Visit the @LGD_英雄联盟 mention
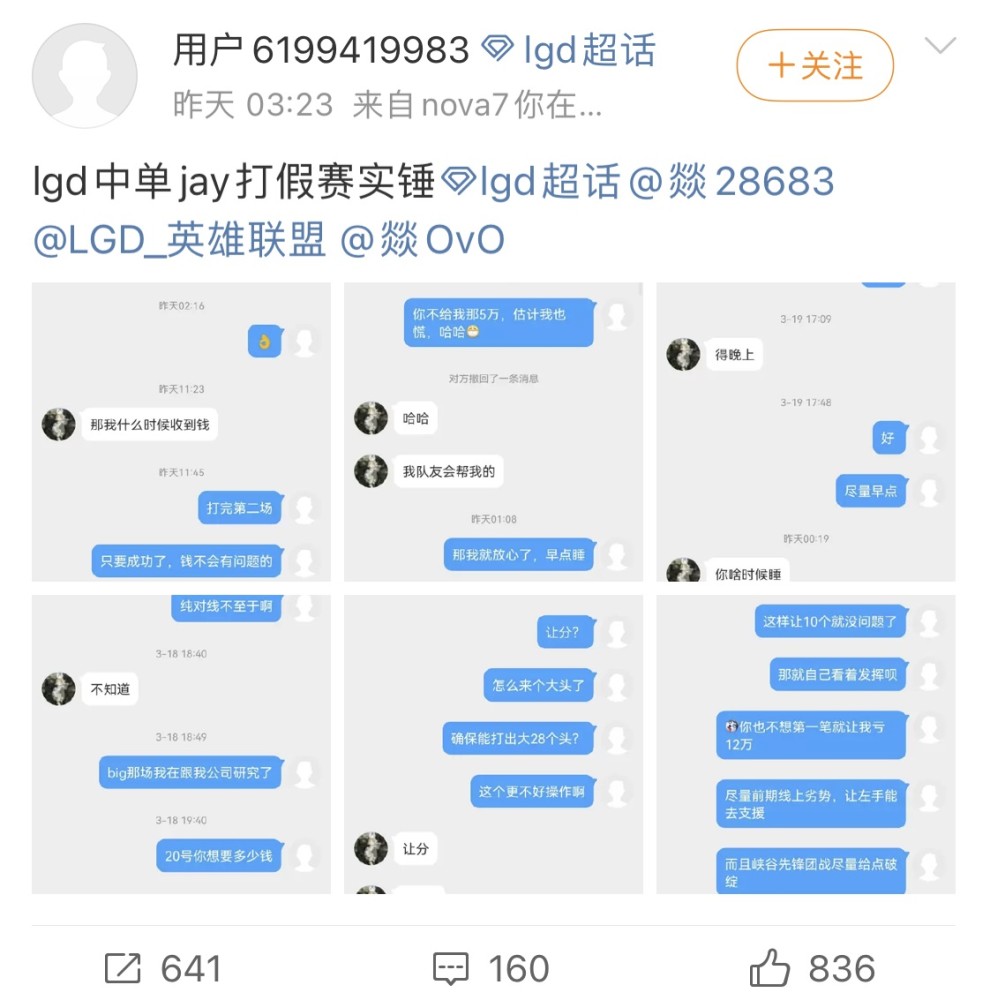This screenshot has height=1000, width=990. pyautogui.click(x=180, y=240)
